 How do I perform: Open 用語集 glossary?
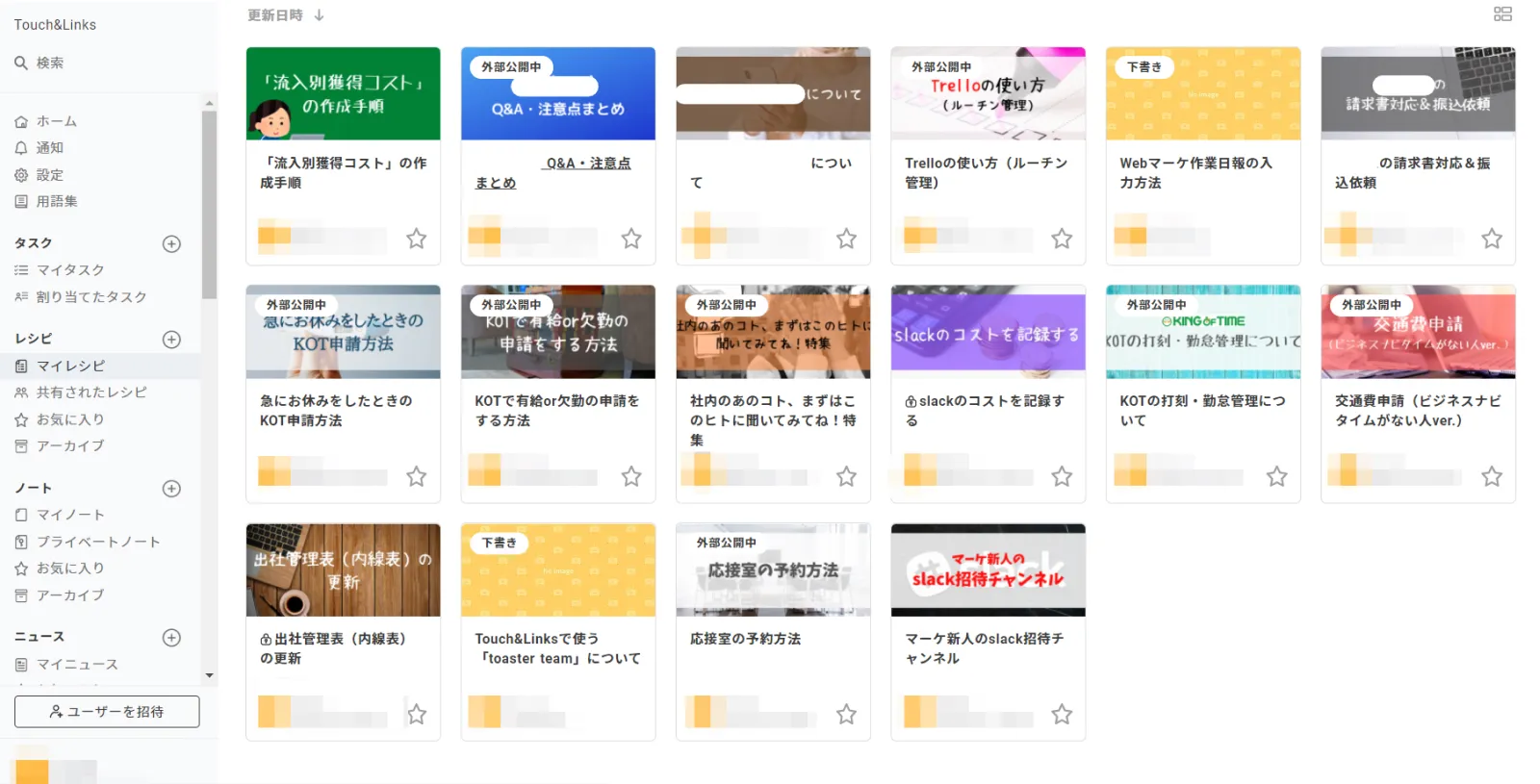pyautogui.click(x=56, y=202)
